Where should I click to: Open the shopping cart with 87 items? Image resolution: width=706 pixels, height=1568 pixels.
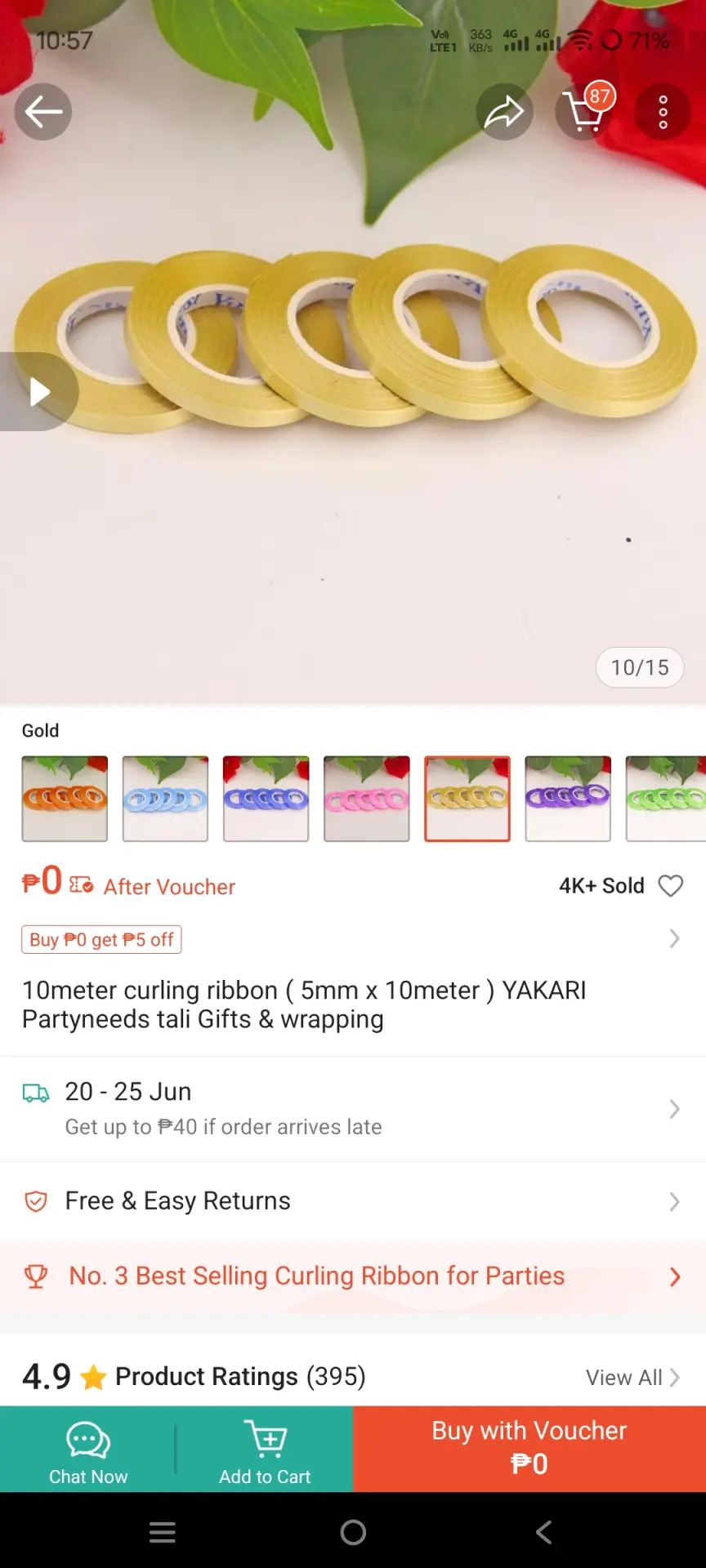pos(584,112)
